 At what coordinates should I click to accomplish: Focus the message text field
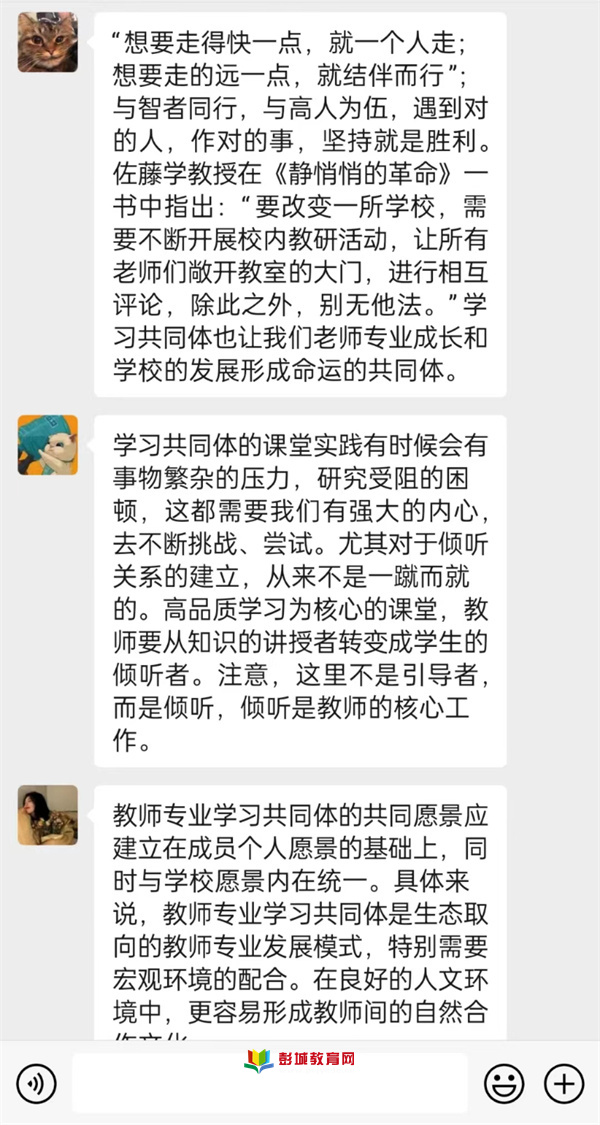coord(270,1084)
